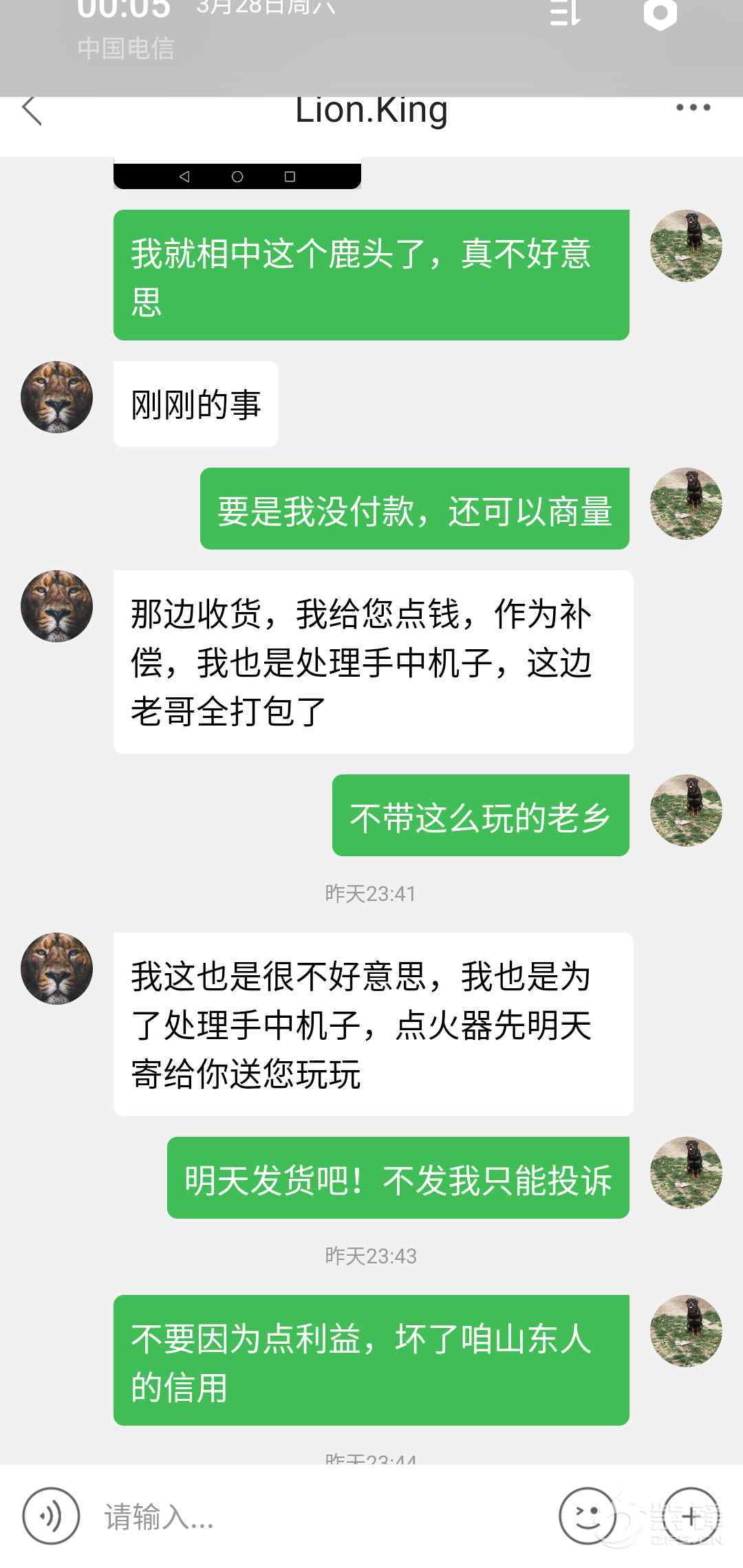Image resolution: width=743 pixels, height=1568 pixels.
Task: Open the emoji picker
Action: (587, 1516)
